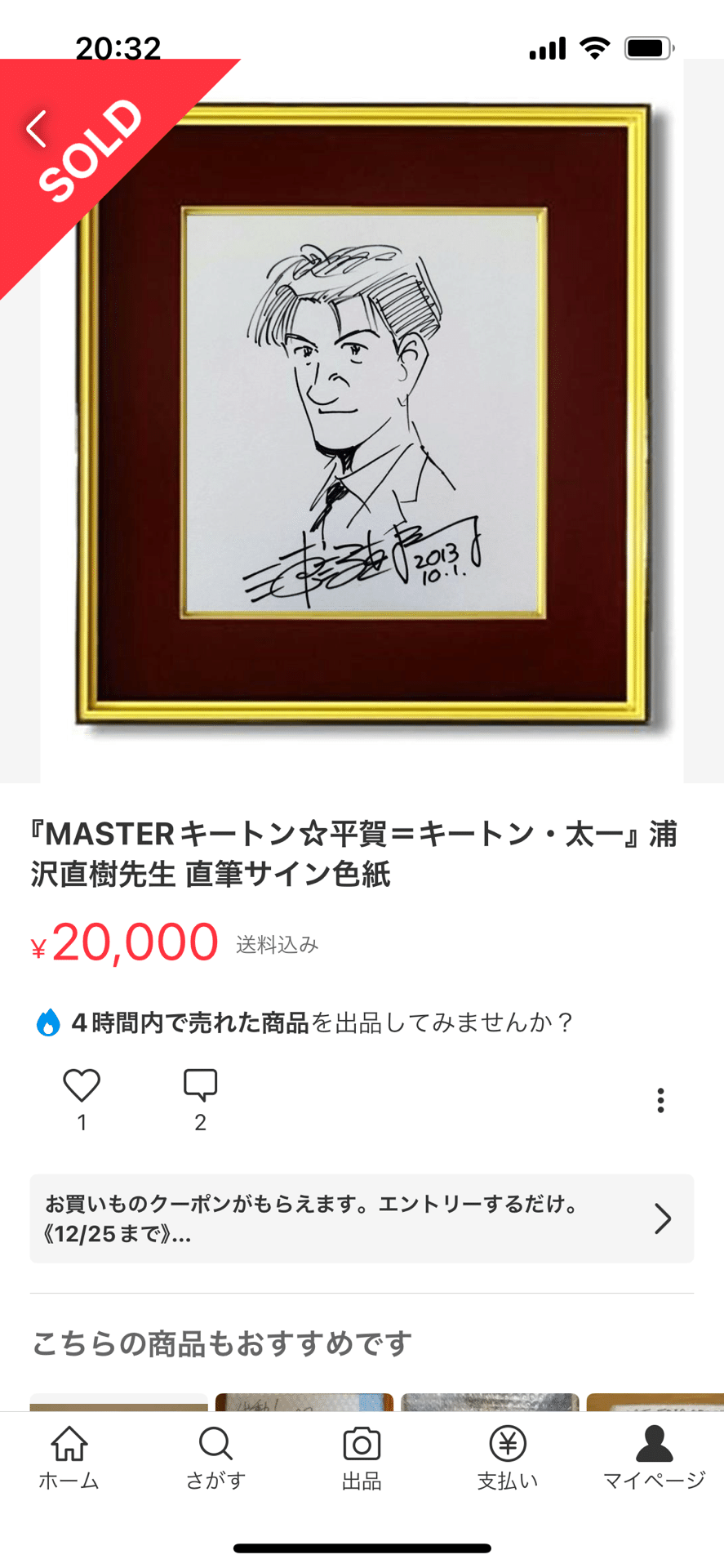Open the マイページ profile icon

(x=651, y=1443)
